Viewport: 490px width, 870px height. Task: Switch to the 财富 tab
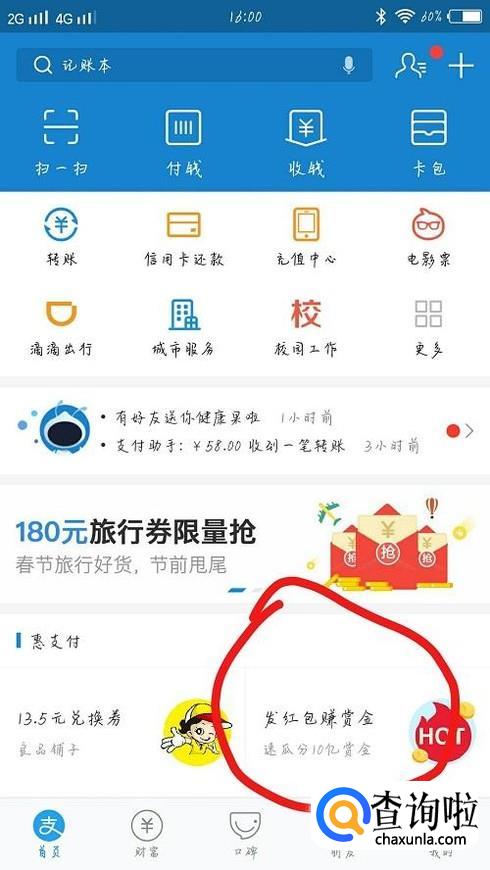pos(147,832)
